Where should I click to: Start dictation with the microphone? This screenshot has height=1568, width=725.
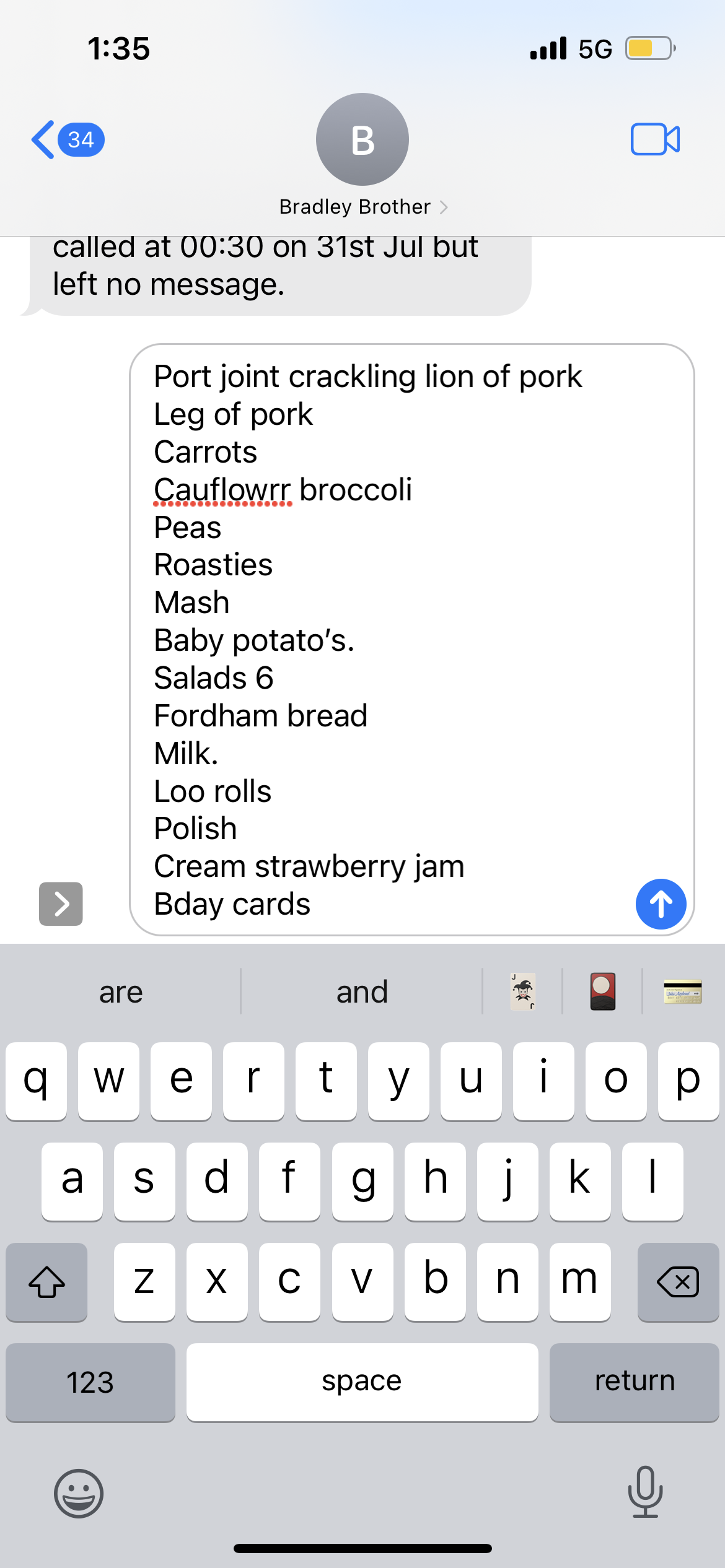pyautogui.click(x=645, y=1492)
